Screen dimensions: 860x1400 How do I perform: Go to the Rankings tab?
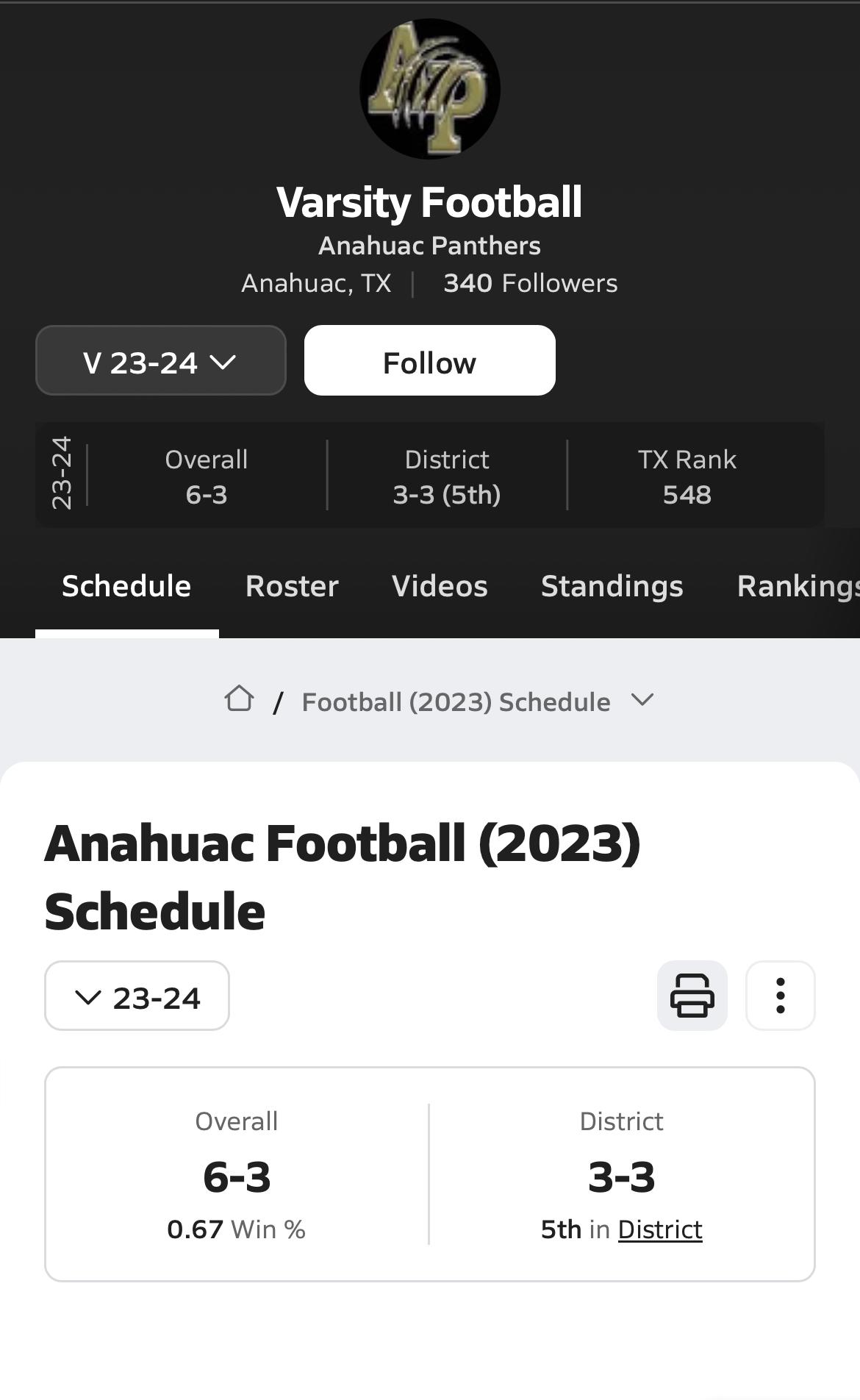point(798,586)
